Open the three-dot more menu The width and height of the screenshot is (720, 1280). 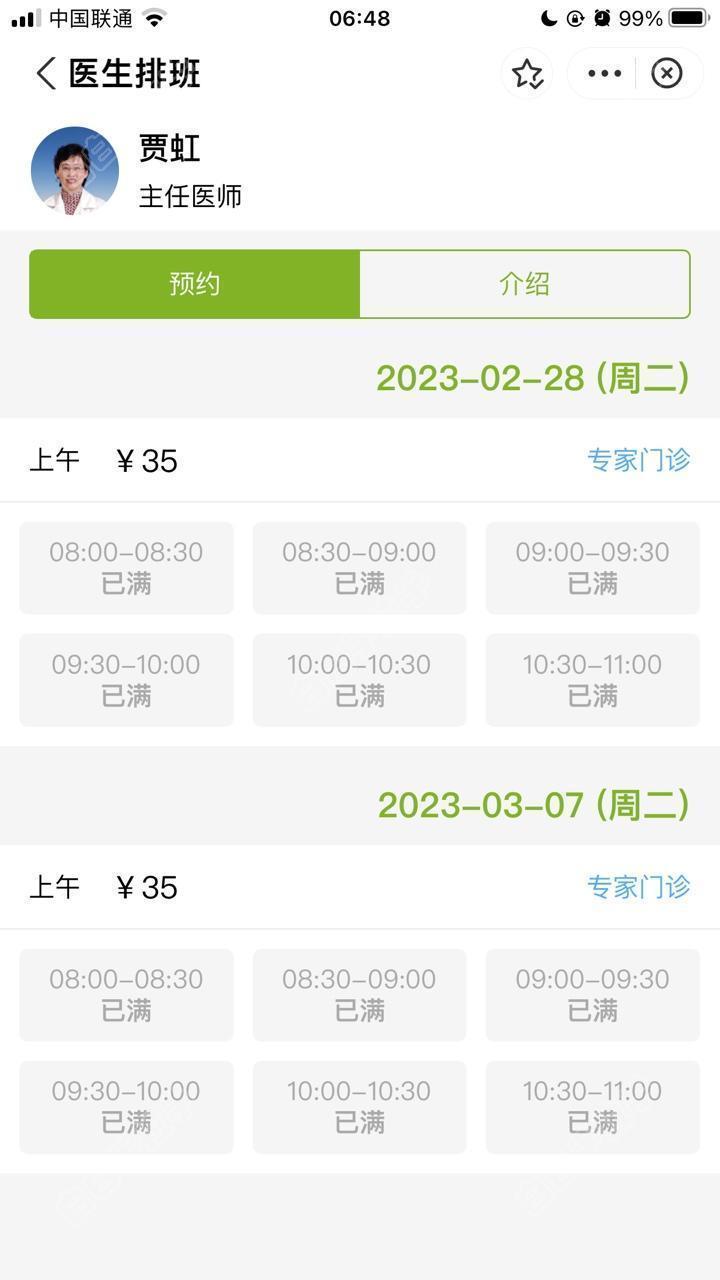[x=604, y=74]
